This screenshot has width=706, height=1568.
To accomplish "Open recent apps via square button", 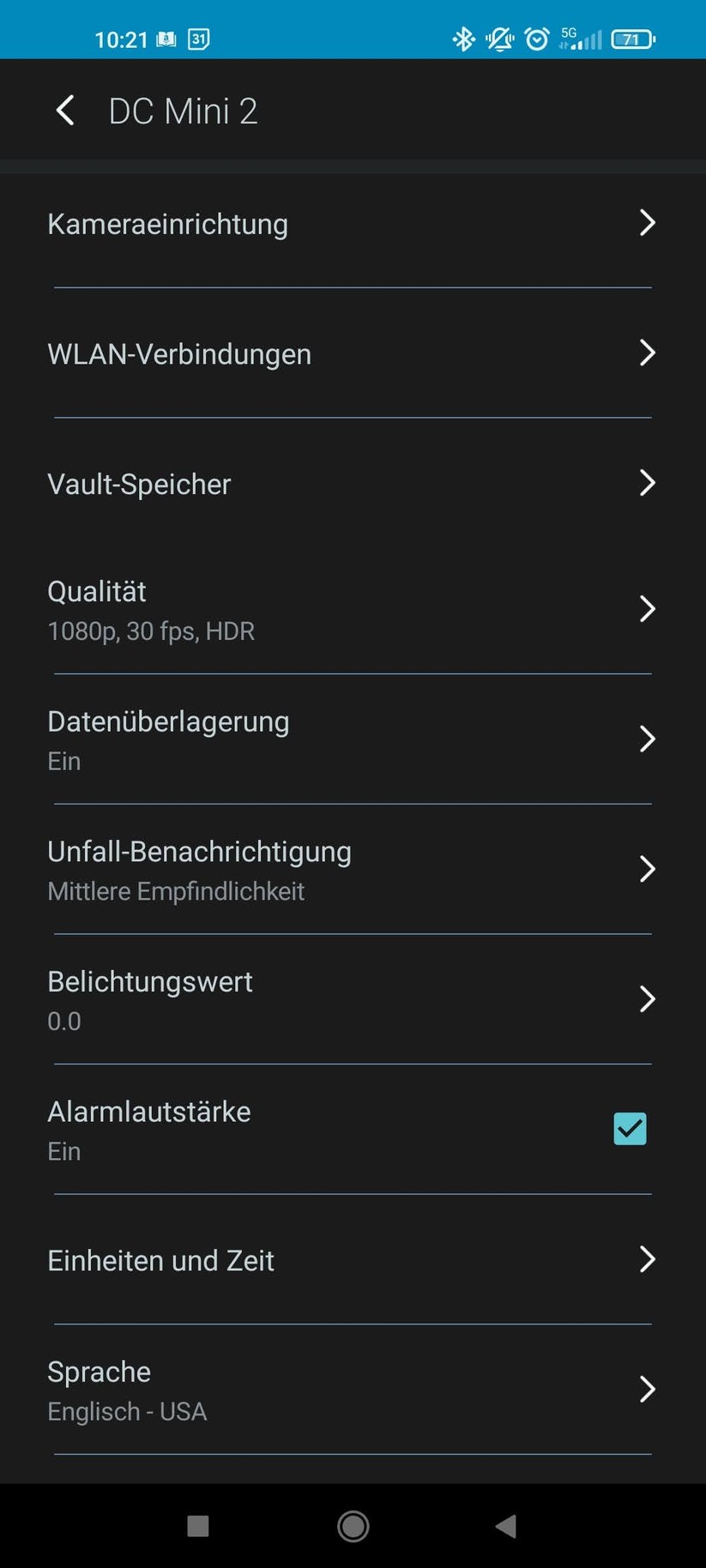I will pos(198,1526).
